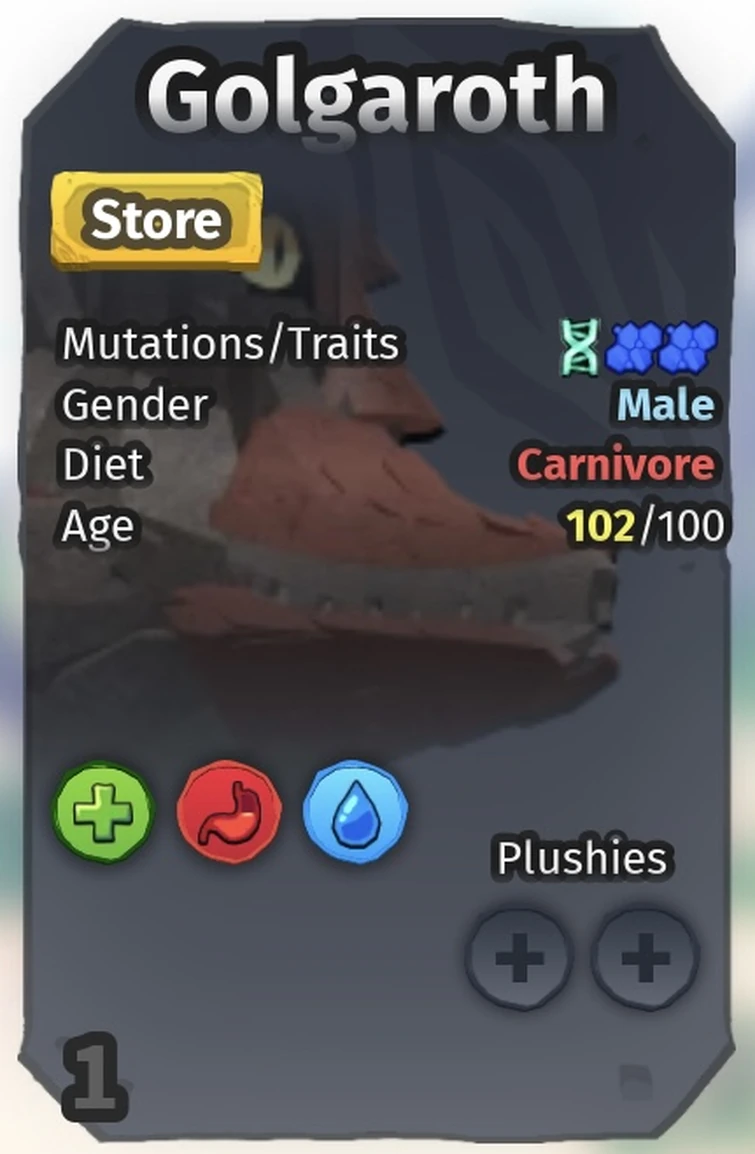Tap the red stomach hunger icon
This screenshot has height=1154, width=755.
pos(229,812)
